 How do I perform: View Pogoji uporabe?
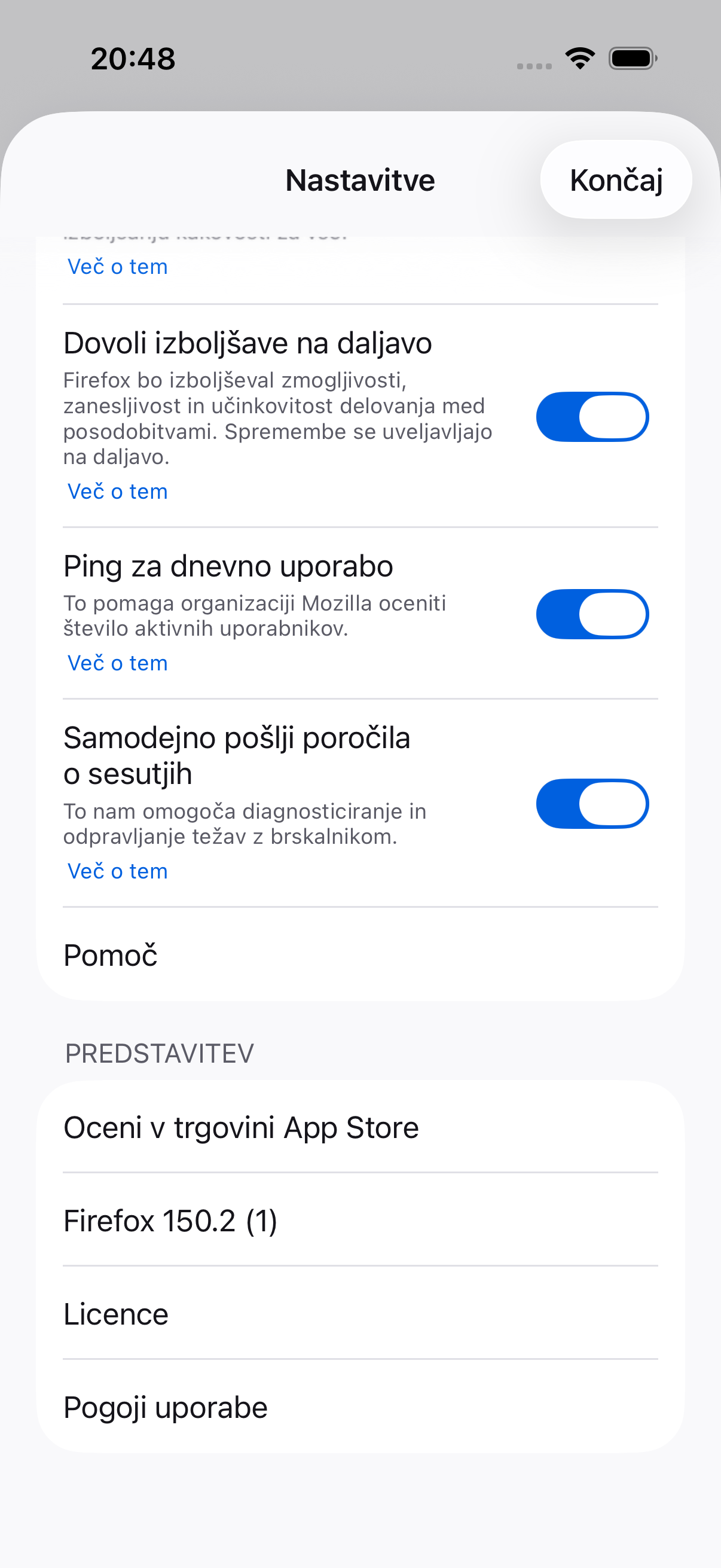coord(360,1407)
